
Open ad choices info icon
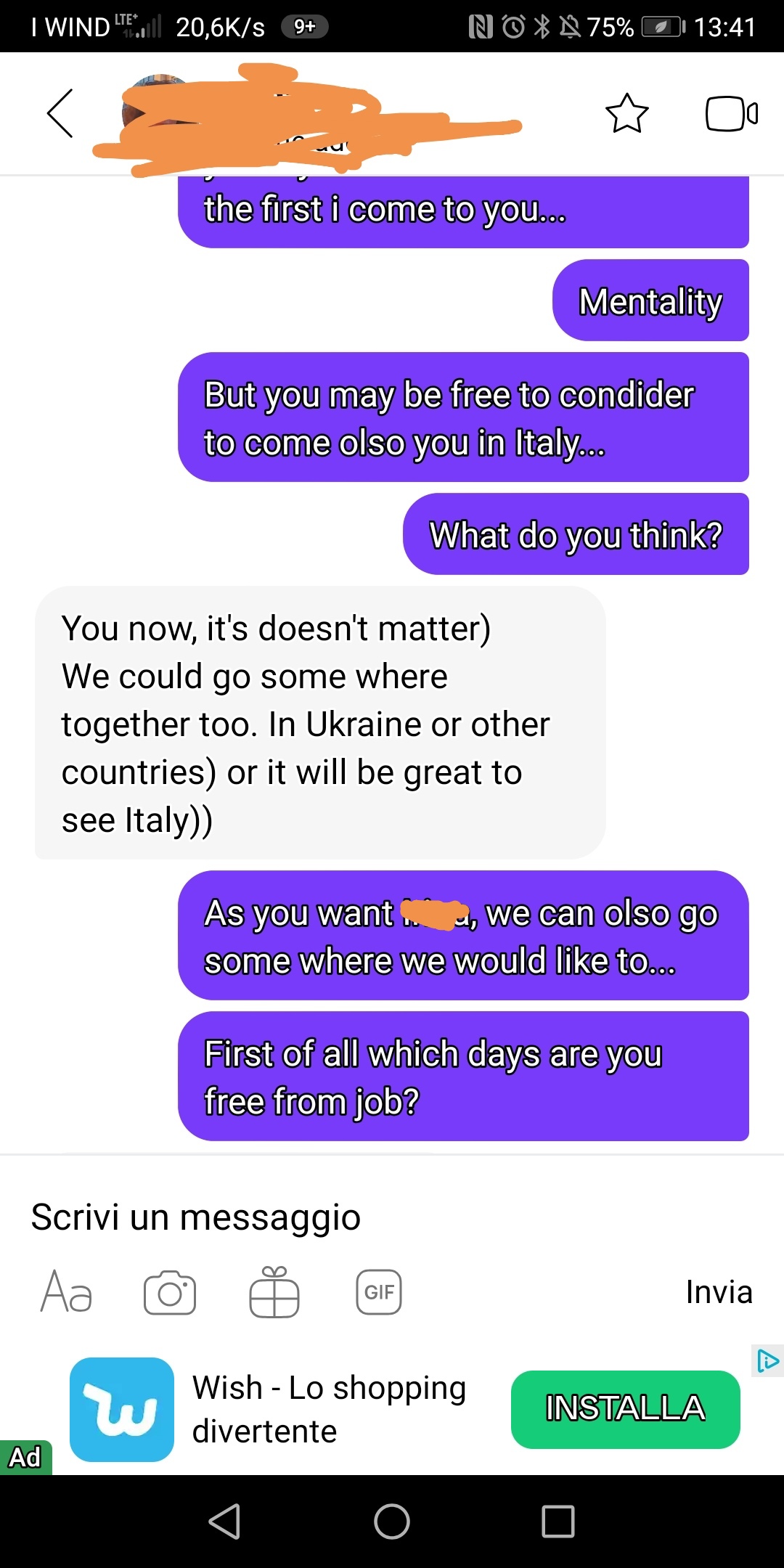tap(767, 1360)
